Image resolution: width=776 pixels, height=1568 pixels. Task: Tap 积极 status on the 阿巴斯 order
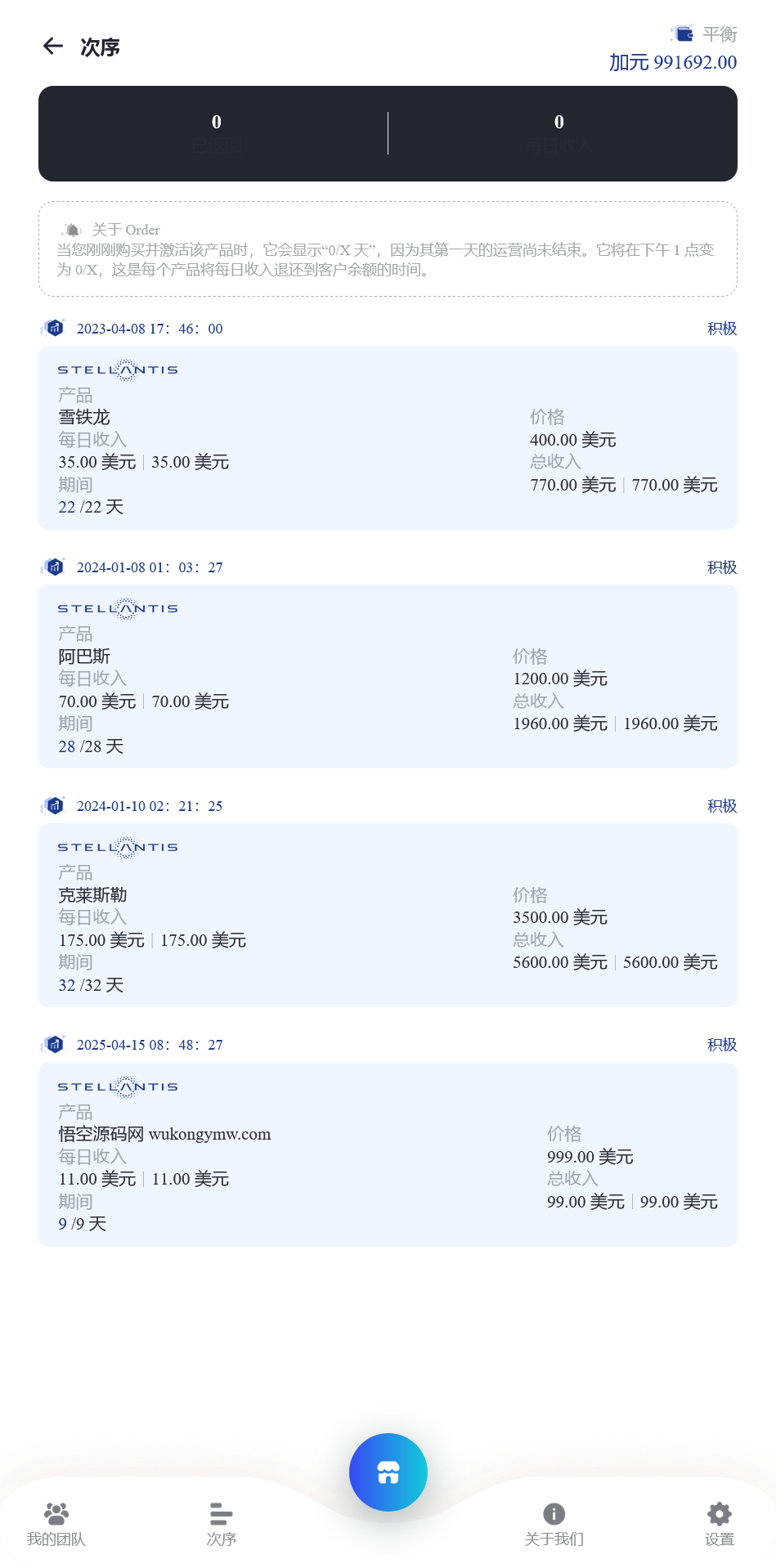tap(721, 567)
